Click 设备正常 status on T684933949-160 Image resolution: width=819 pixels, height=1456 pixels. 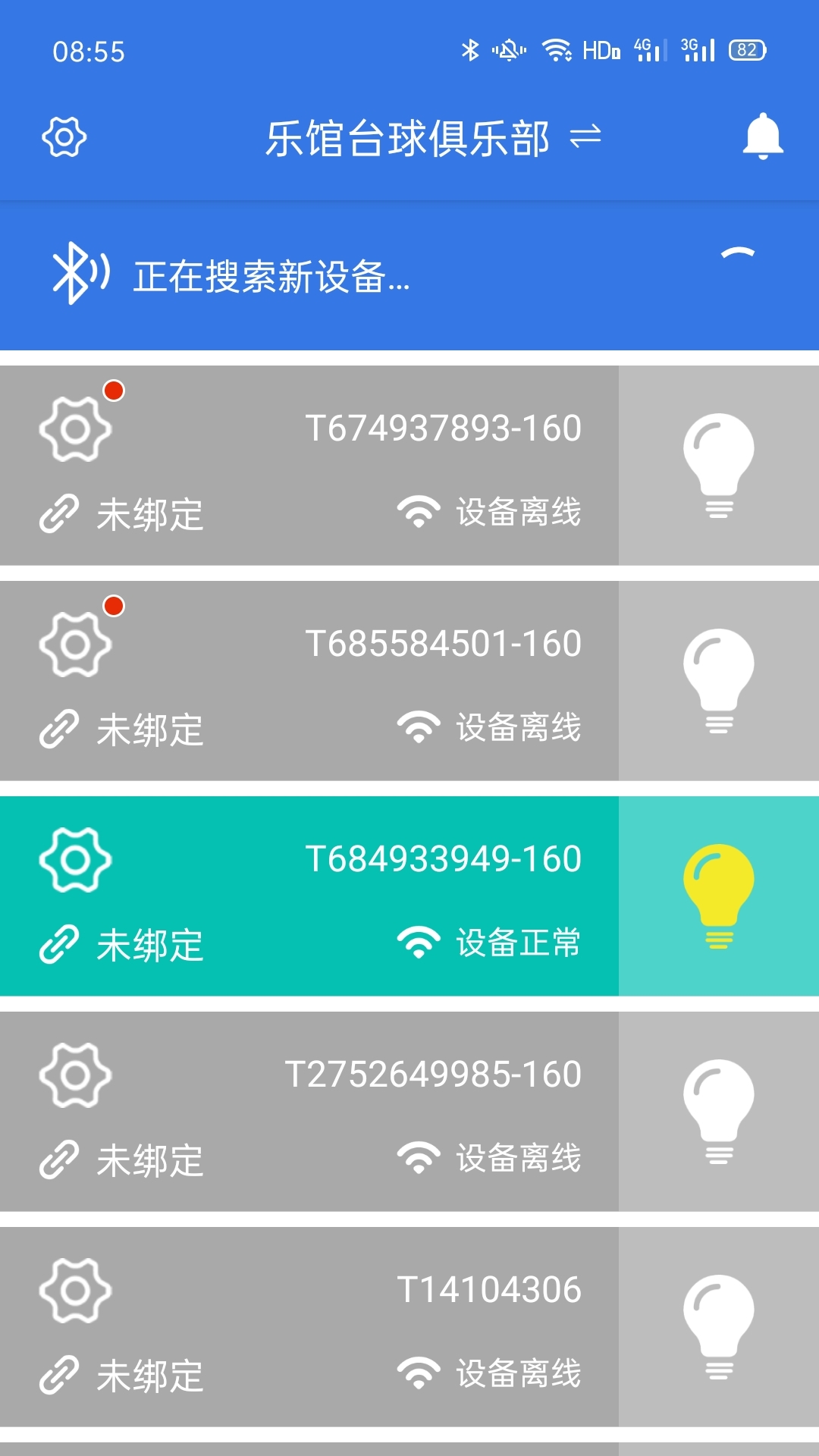coord(519,943)
